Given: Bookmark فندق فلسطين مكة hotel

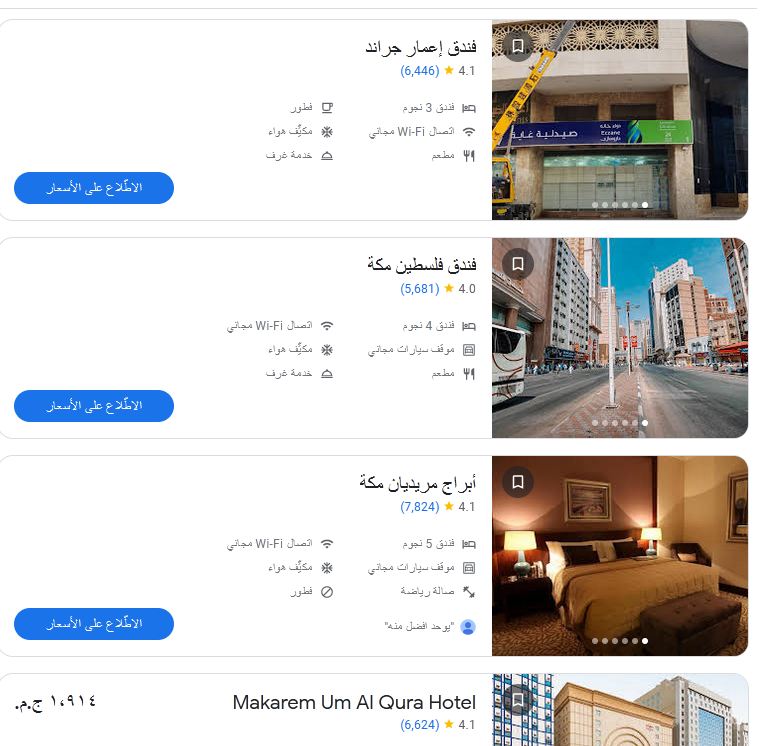Looking at the screenshot, I should point(517,264).
